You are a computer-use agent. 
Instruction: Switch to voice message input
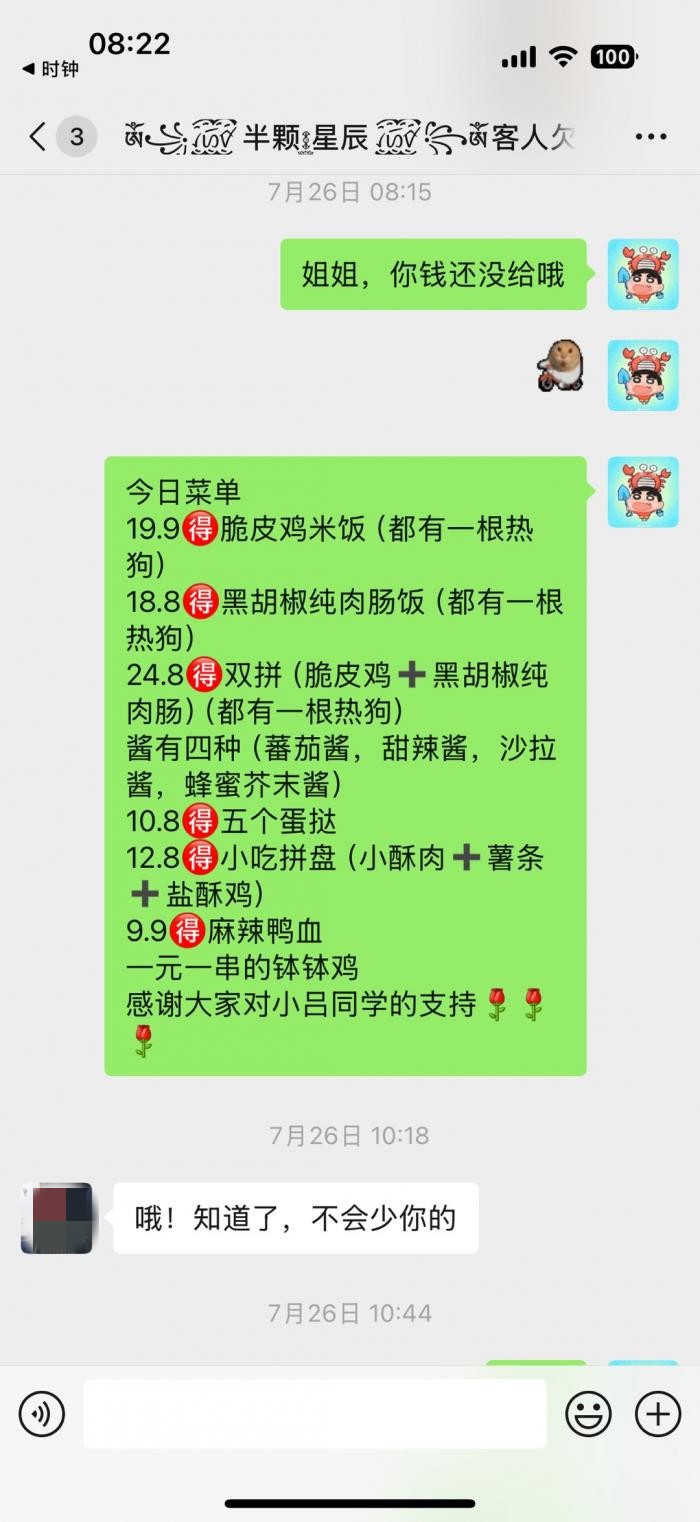pyautogui.click(x=42, y=1414)
